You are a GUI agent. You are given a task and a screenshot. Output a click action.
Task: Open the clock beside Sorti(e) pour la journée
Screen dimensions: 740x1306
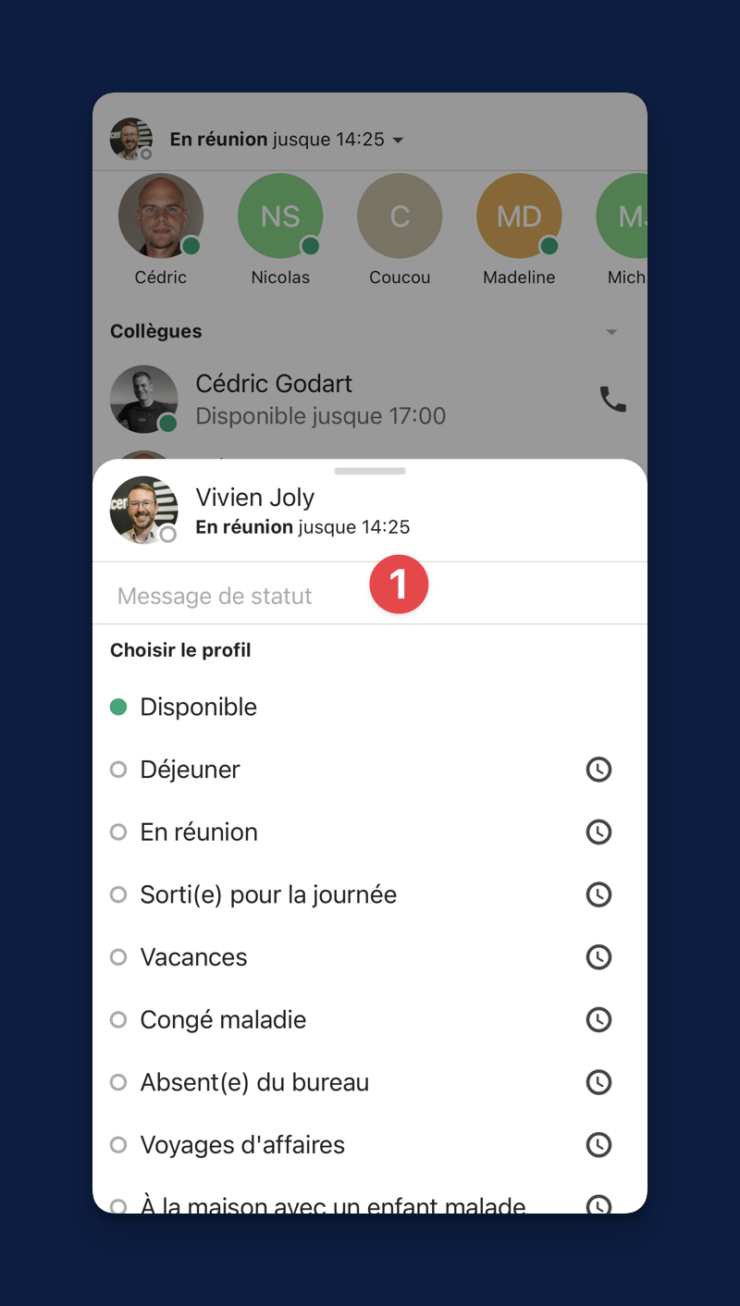tap(598, 894)
